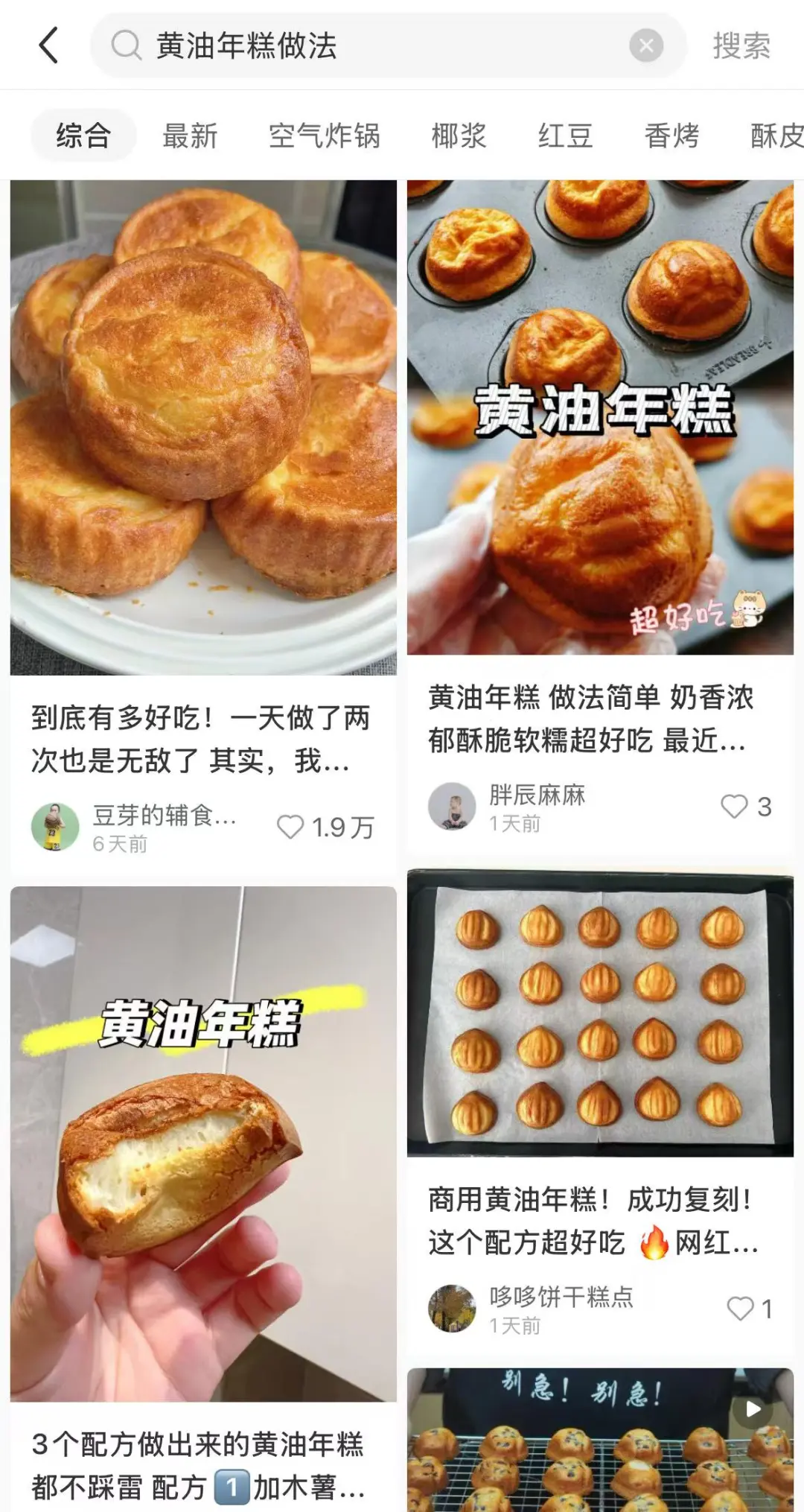Image resolution: width=804 pixels, height=1512 pixels.
Task: Tap the 搜索 button
Action: pyautogui.click(x=741, y=45)
